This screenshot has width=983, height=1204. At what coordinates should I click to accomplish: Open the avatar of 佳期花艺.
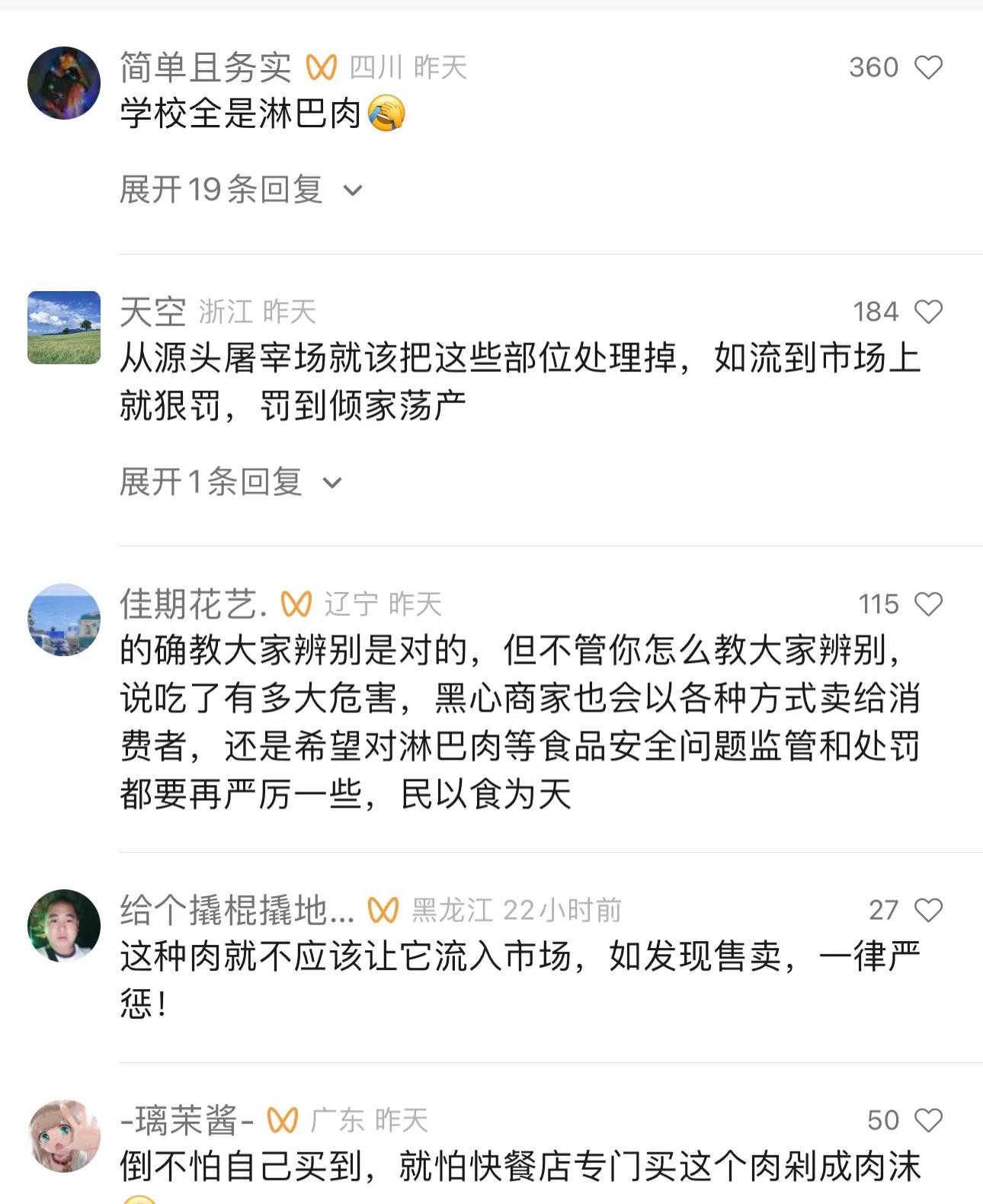pos(64,620)
